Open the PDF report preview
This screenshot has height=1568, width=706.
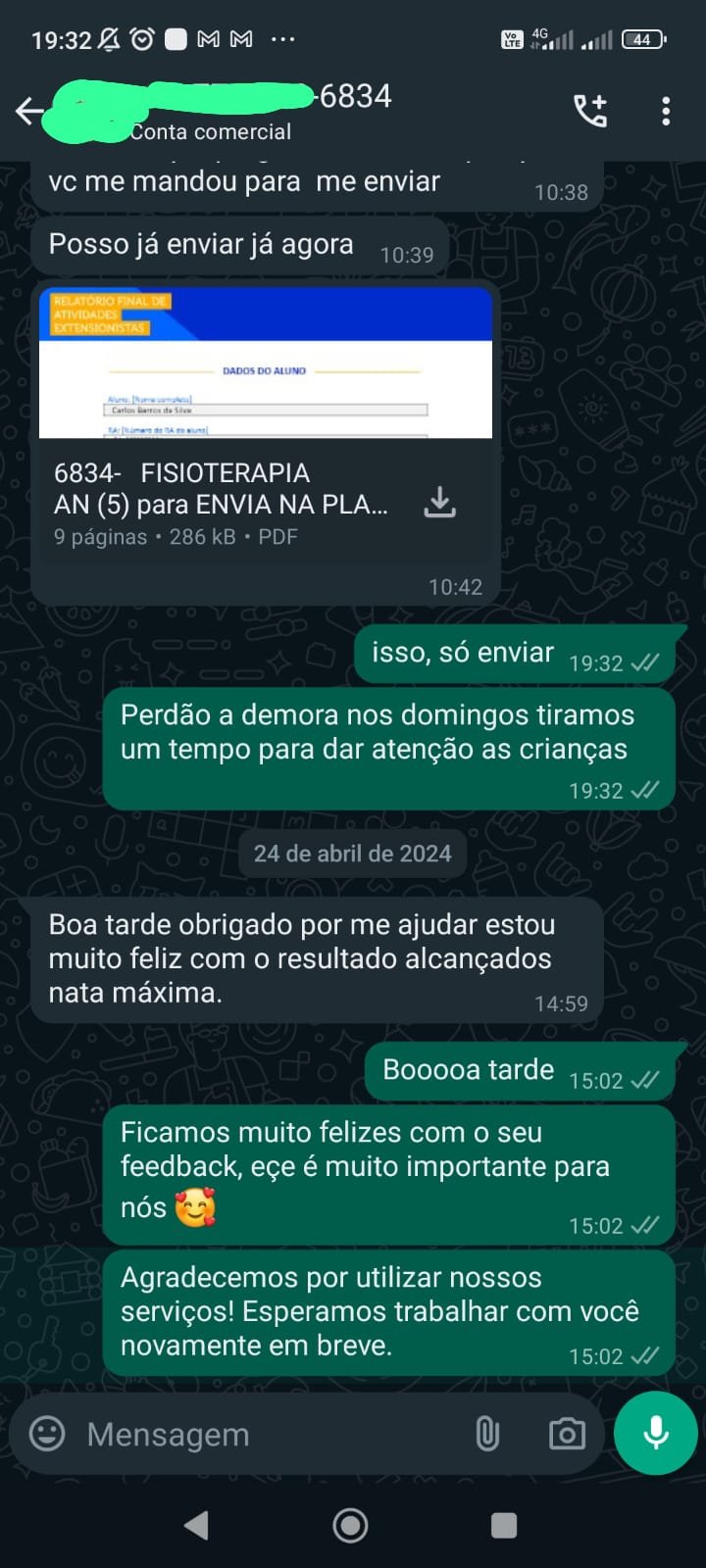265,363
